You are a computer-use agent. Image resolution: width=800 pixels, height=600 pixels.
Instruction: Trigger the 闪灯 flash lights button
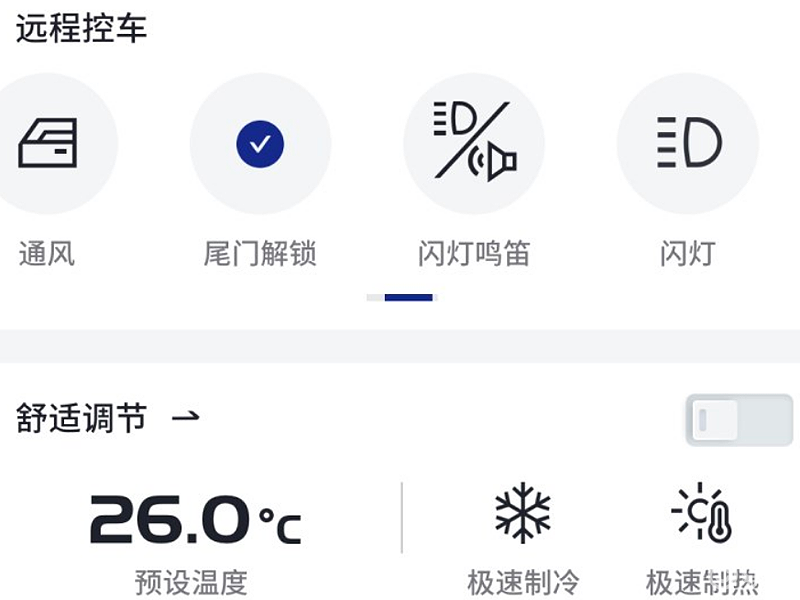coord(688,143)
